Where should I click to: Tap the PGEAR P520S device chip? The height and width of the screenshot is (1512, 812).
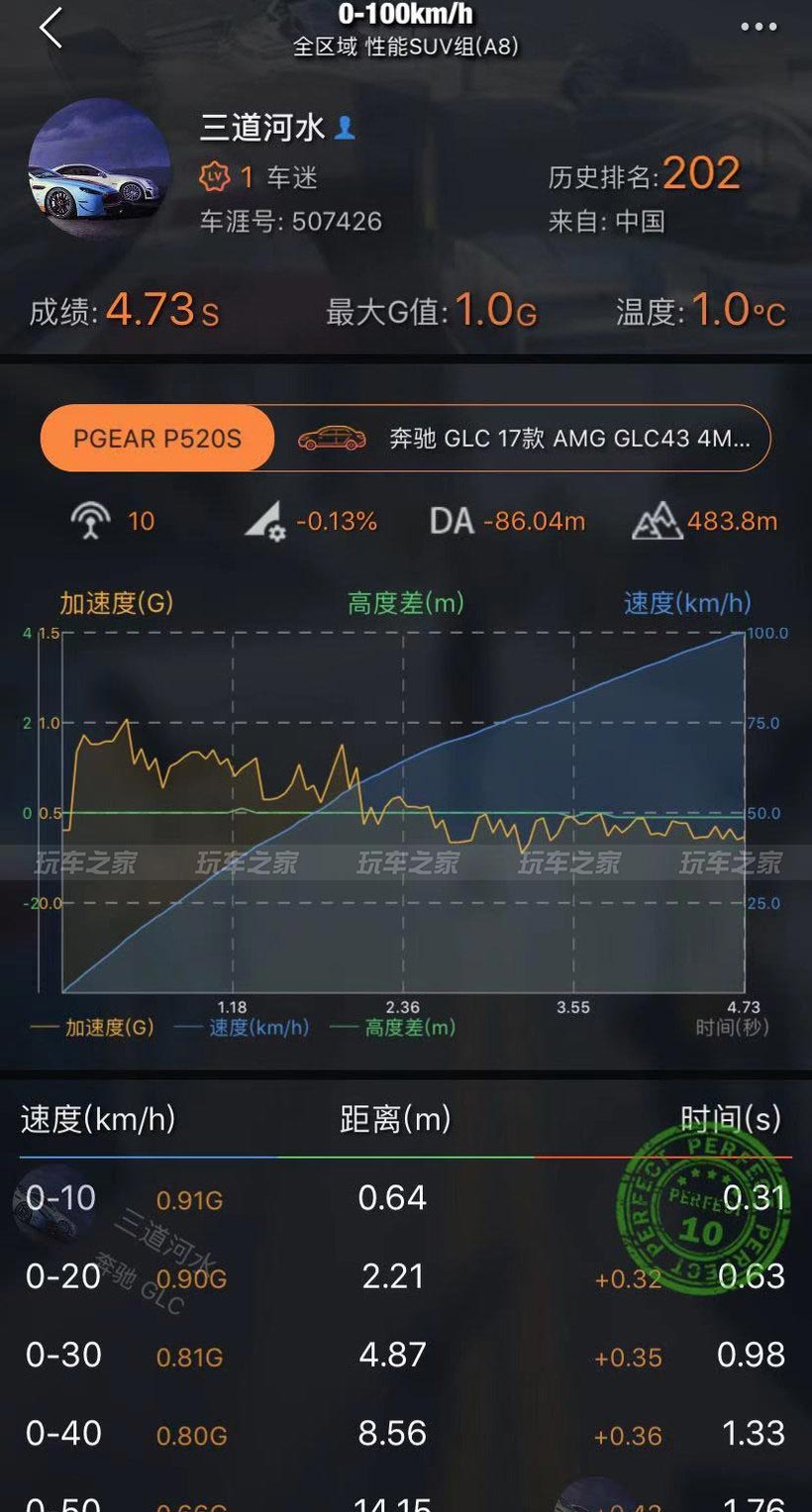tap(157, 438)
